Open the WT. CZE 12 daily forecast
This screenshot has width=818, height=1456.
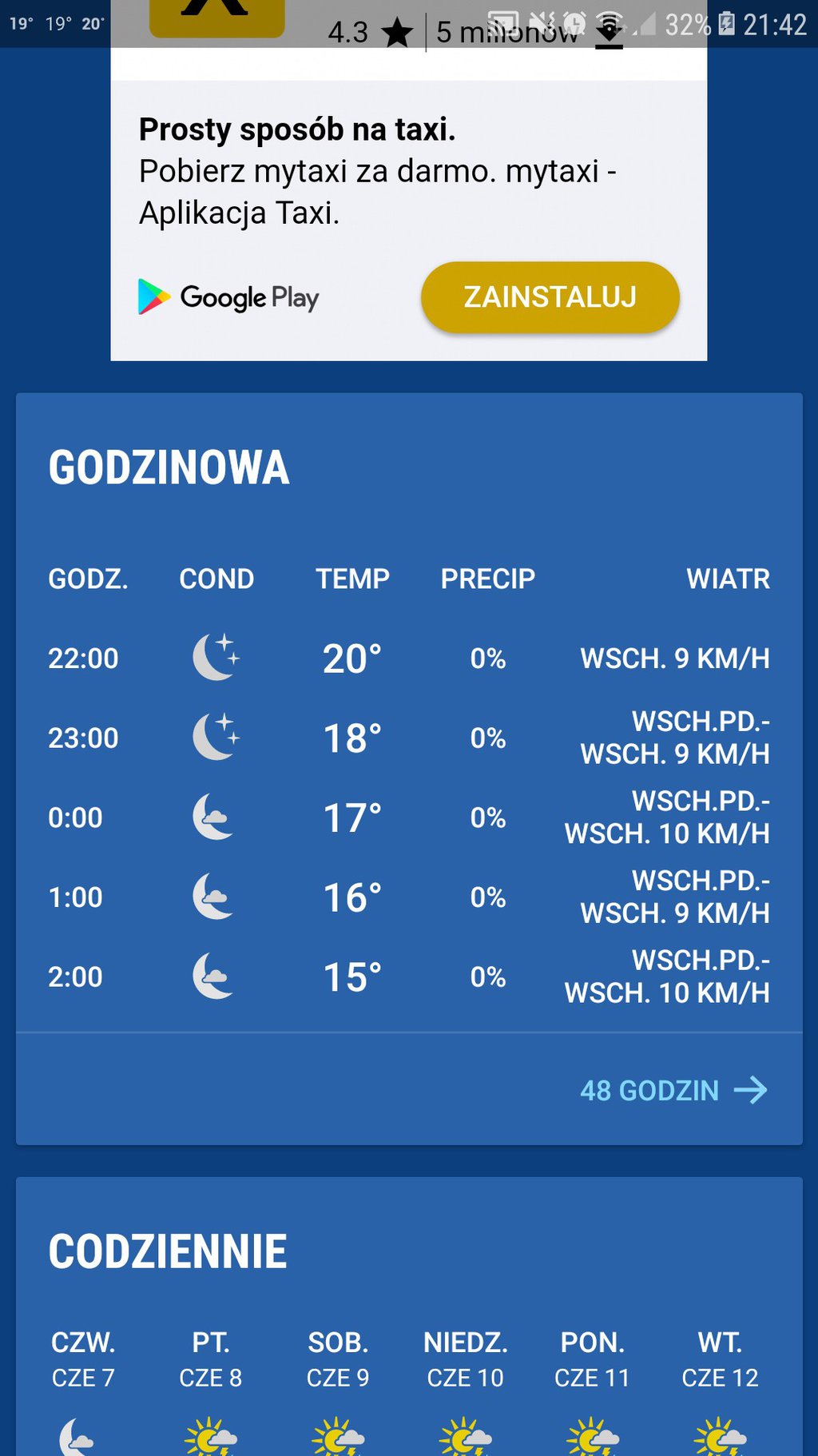720,1390
